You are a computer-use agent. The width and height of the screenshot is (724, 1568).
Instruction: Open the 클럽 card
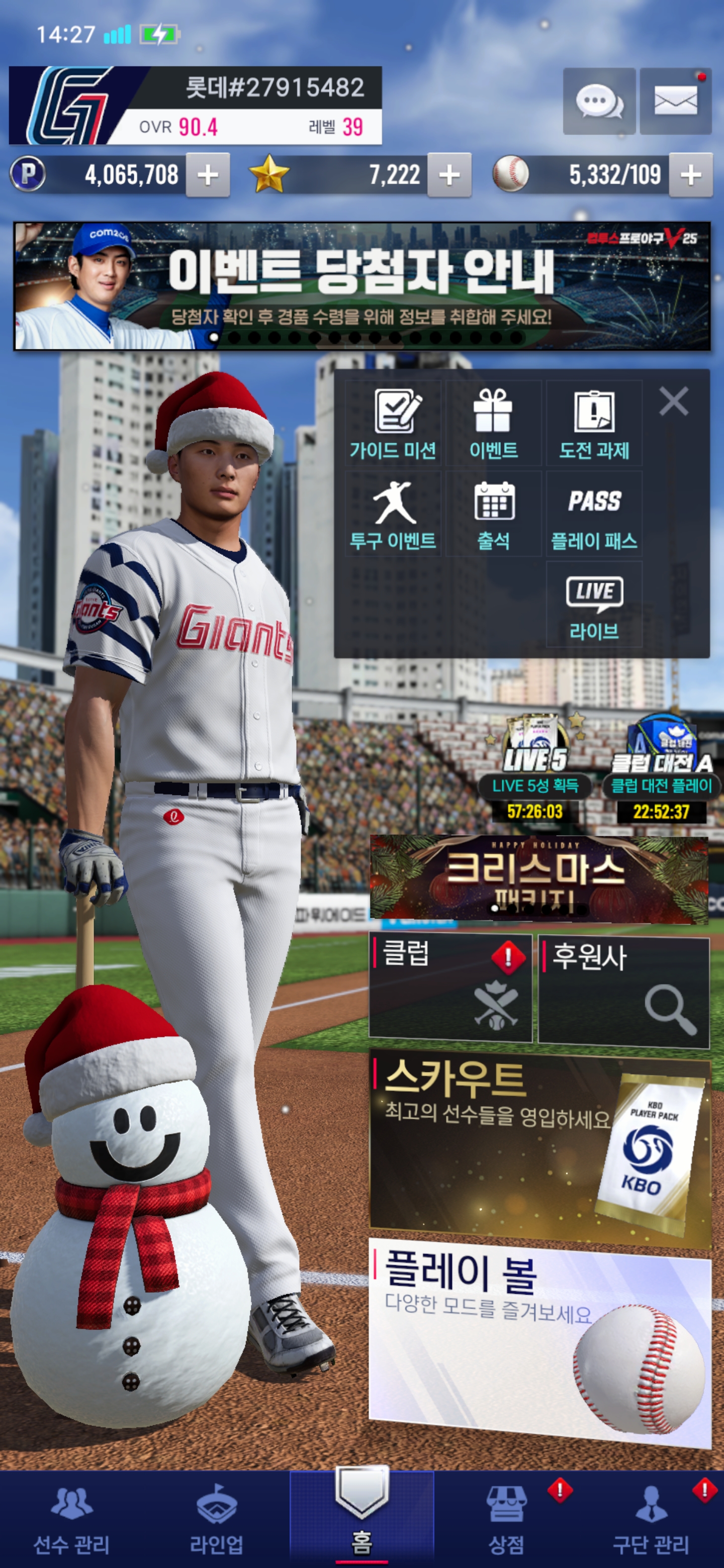tap(450, 987)
